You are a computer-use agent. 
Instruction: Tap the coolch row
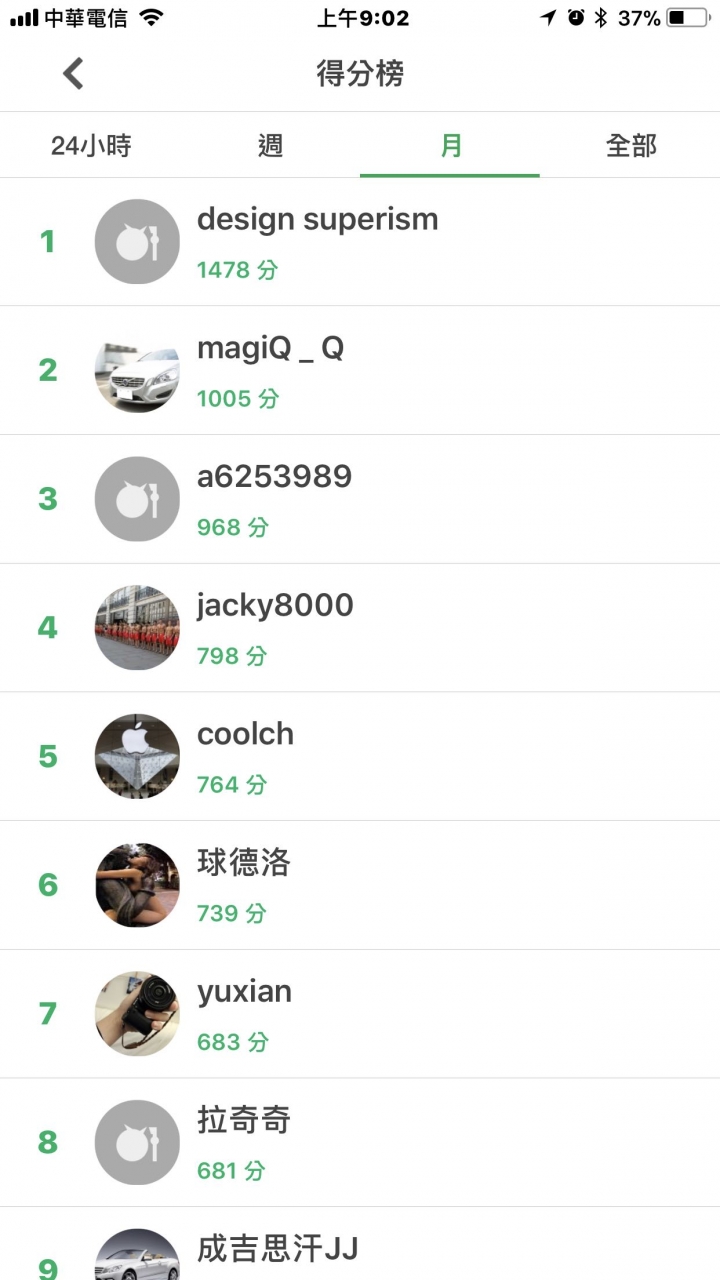click(x=360, y=756)
